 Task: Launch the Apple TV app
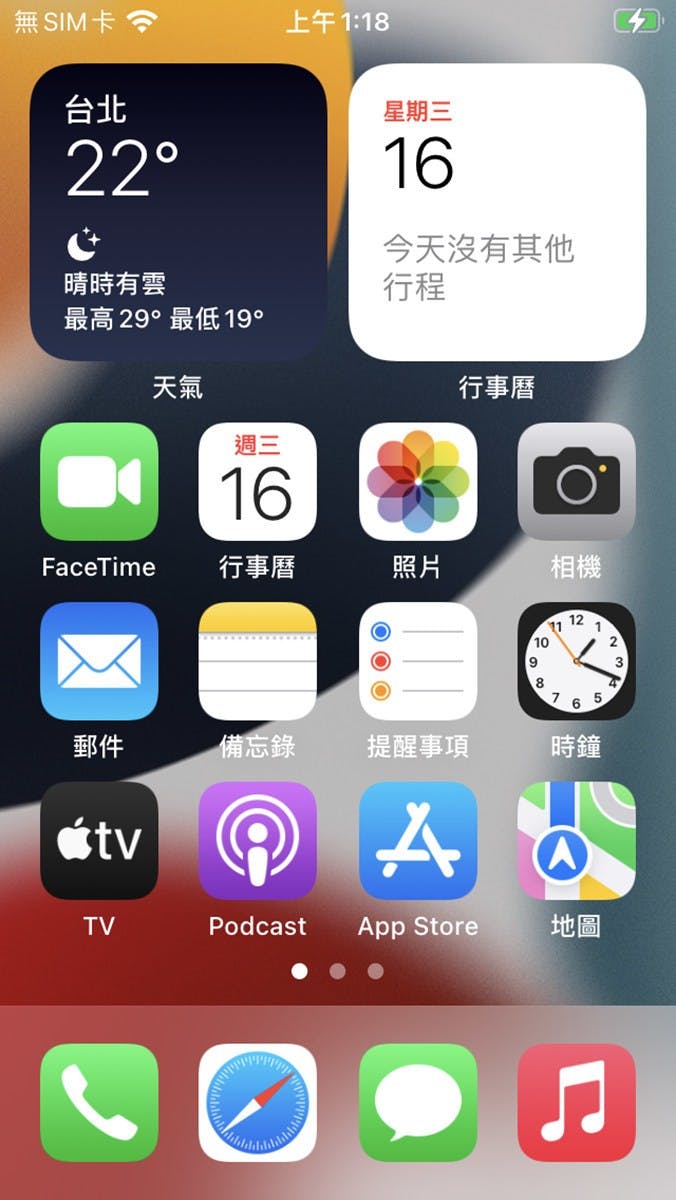(x=99, y=840)
